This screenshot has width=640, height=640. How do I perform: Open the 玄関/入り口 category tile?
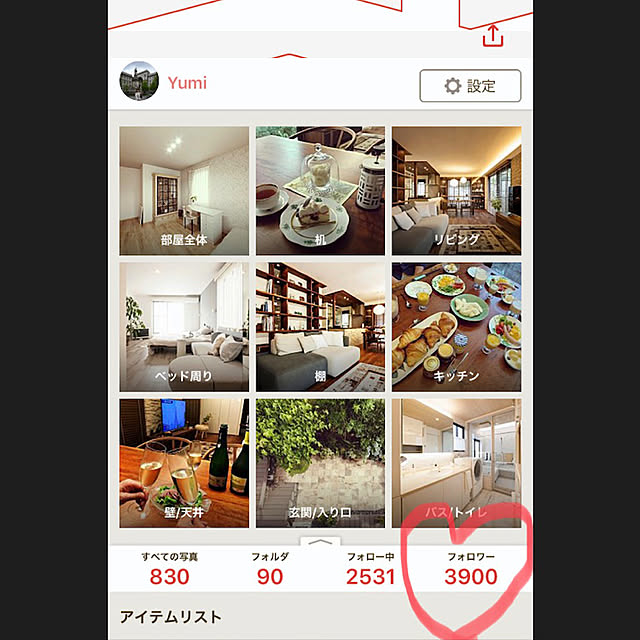pyautogui.click(x=320, y=463)
